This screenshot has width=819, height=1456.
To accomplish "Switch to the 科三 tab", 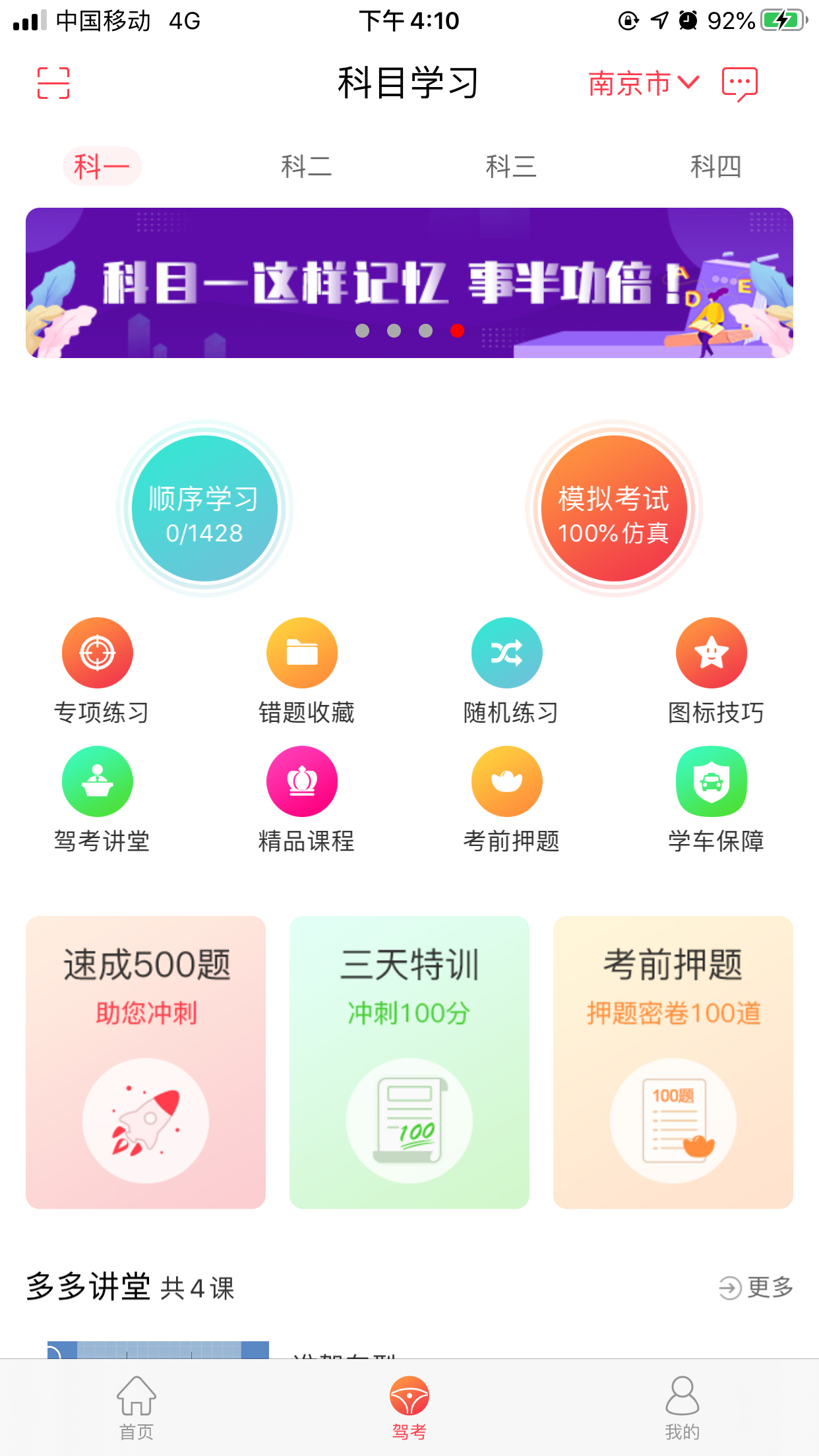I will [510, 166].
